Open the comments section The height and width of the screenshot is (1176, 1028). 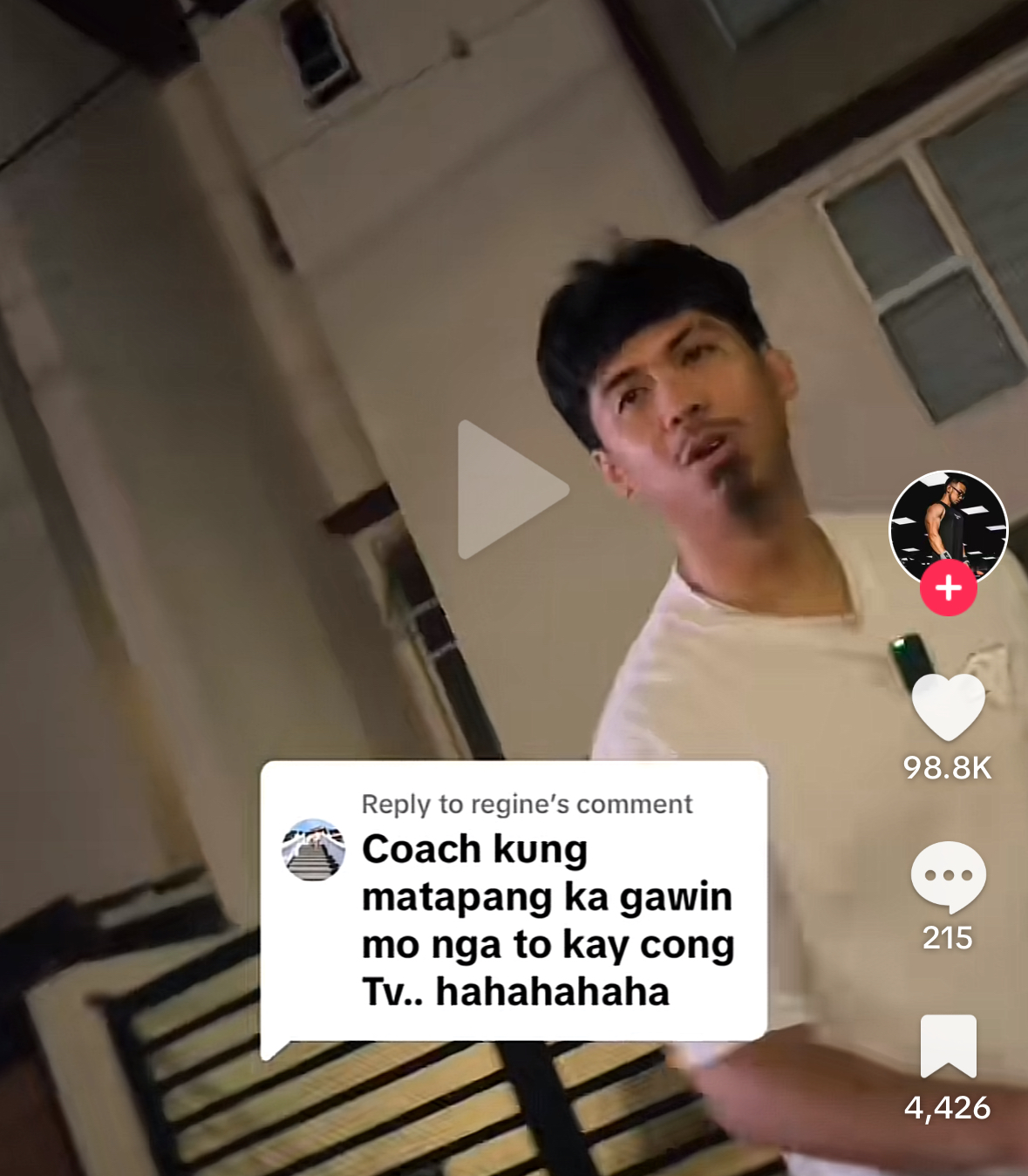948,876
